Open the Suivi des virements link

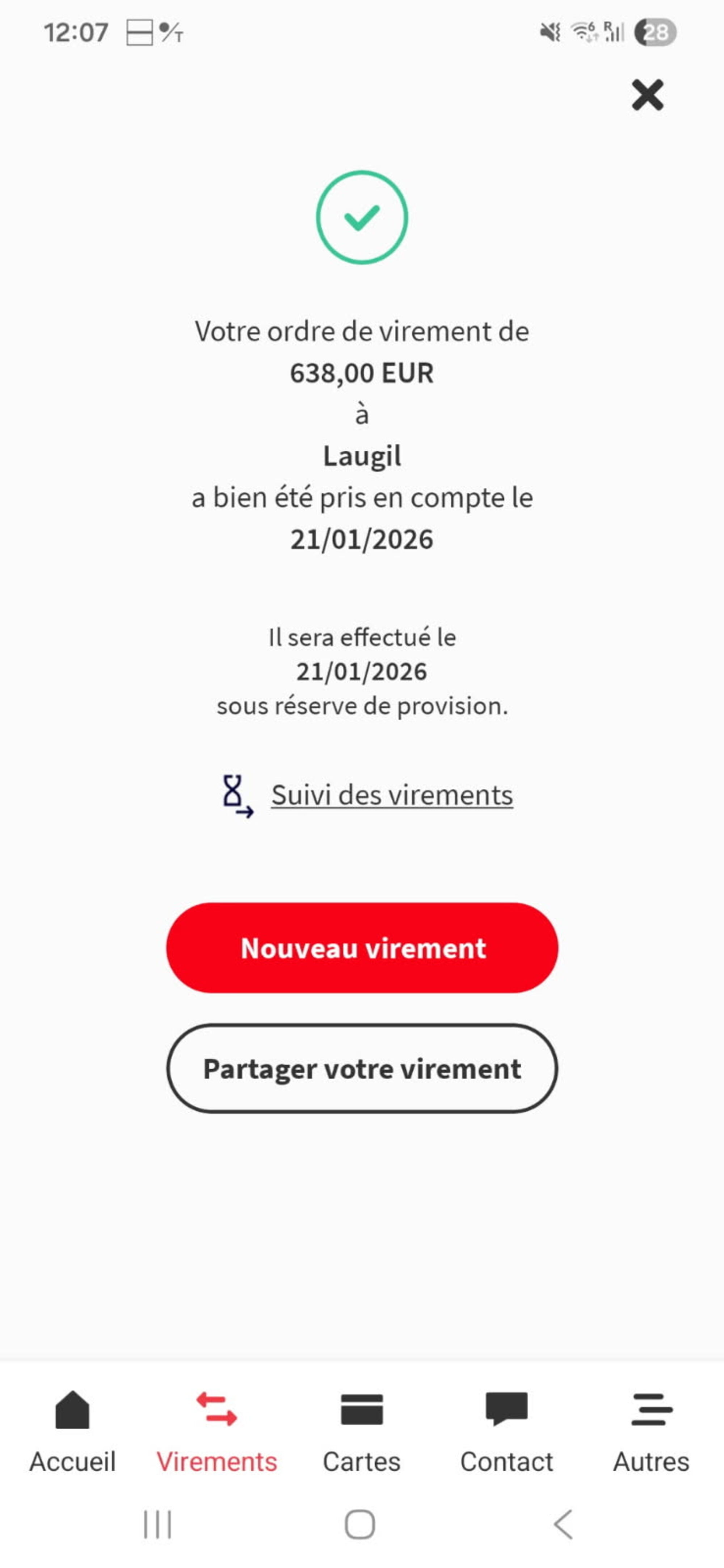point(392,795)
